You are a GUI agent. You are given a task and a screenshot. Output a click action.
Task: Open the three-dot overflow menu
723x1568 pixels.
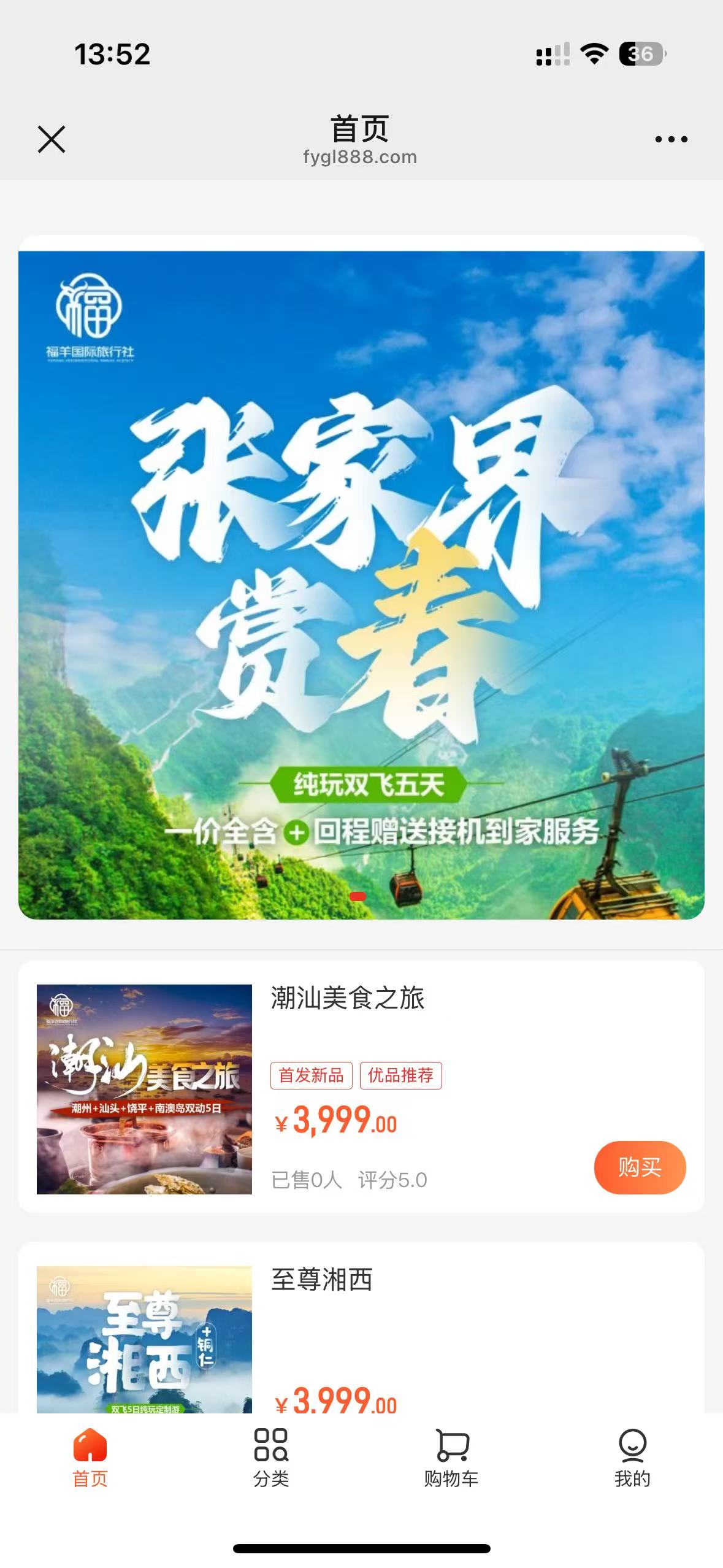pos(671,139)
